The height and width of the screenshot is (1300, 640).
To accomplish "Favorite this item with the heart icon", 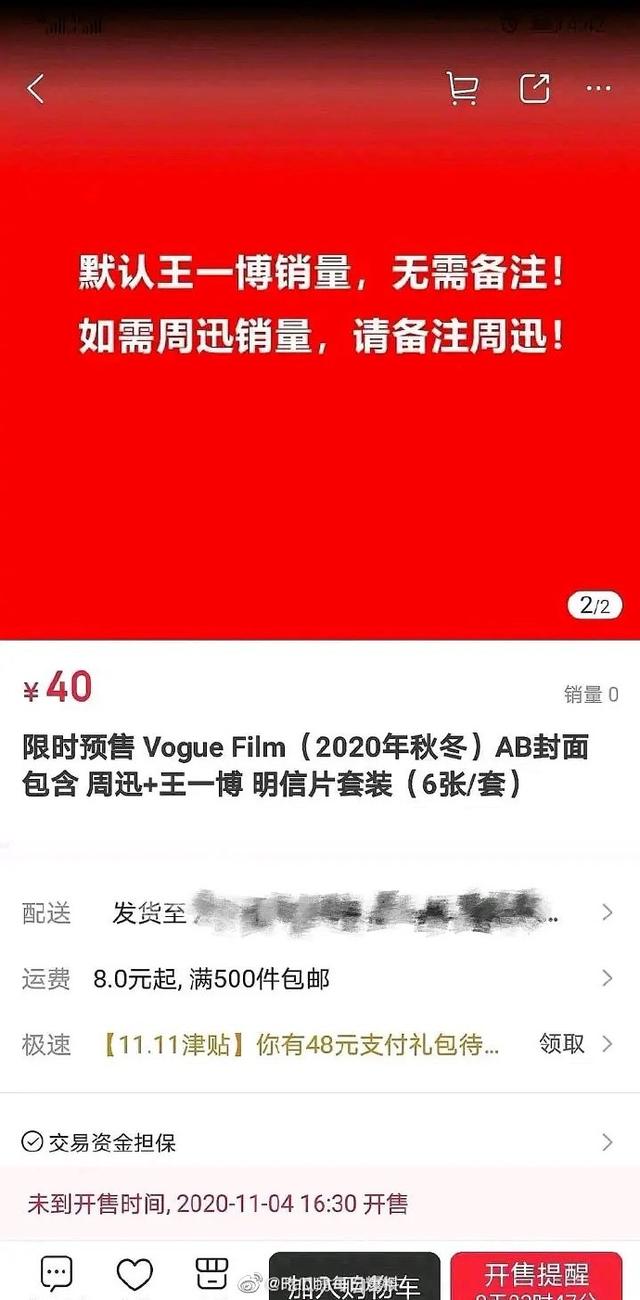I will pos(135,1274).
